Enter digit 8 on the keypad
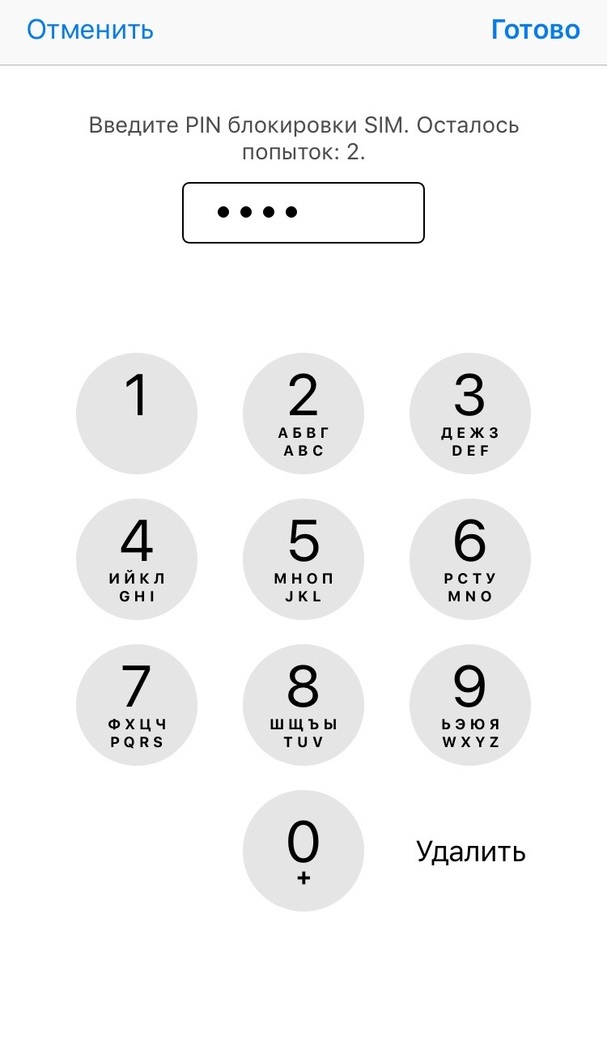The width and height of the screenshot is (607, 1041). click(304, 705)
